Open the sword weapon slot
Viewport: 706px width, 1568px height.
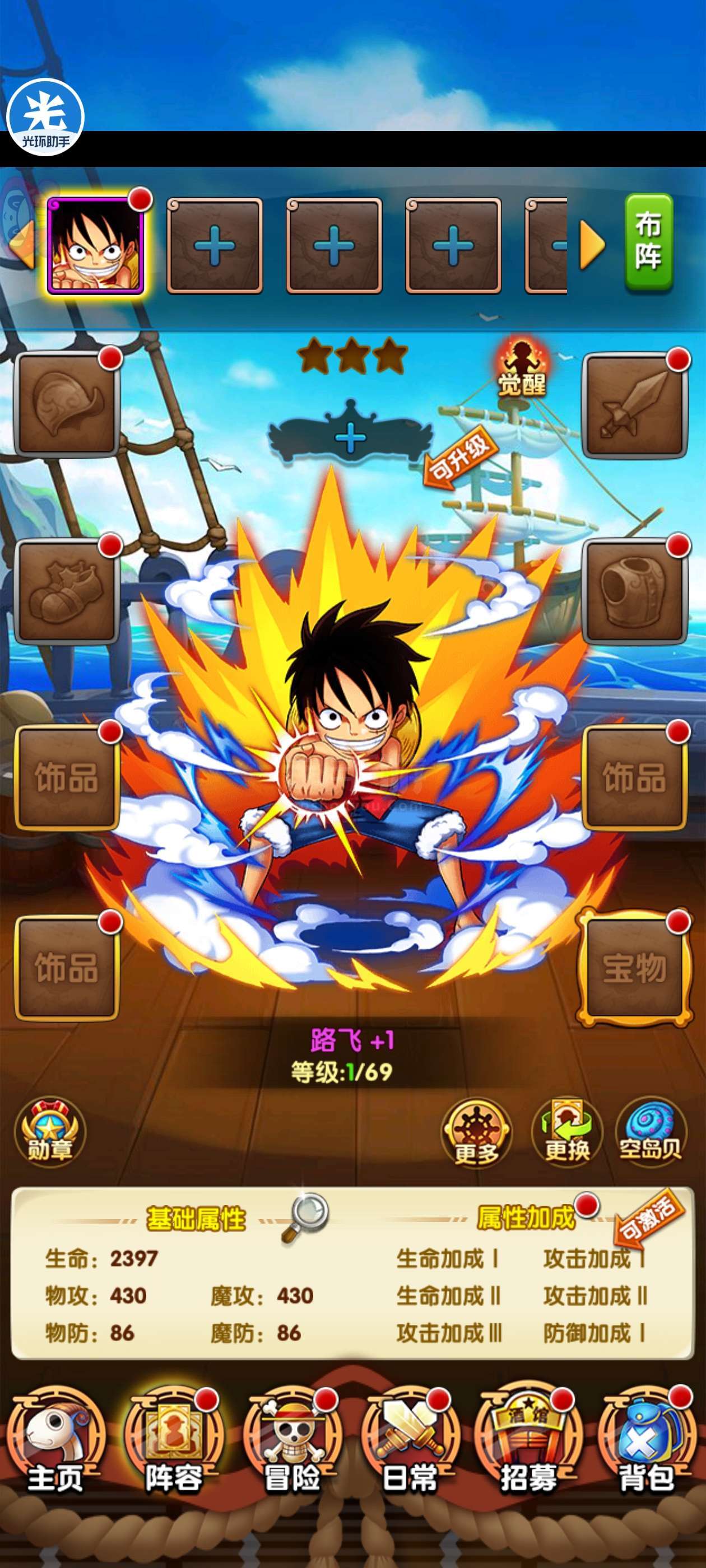point(635,406)
